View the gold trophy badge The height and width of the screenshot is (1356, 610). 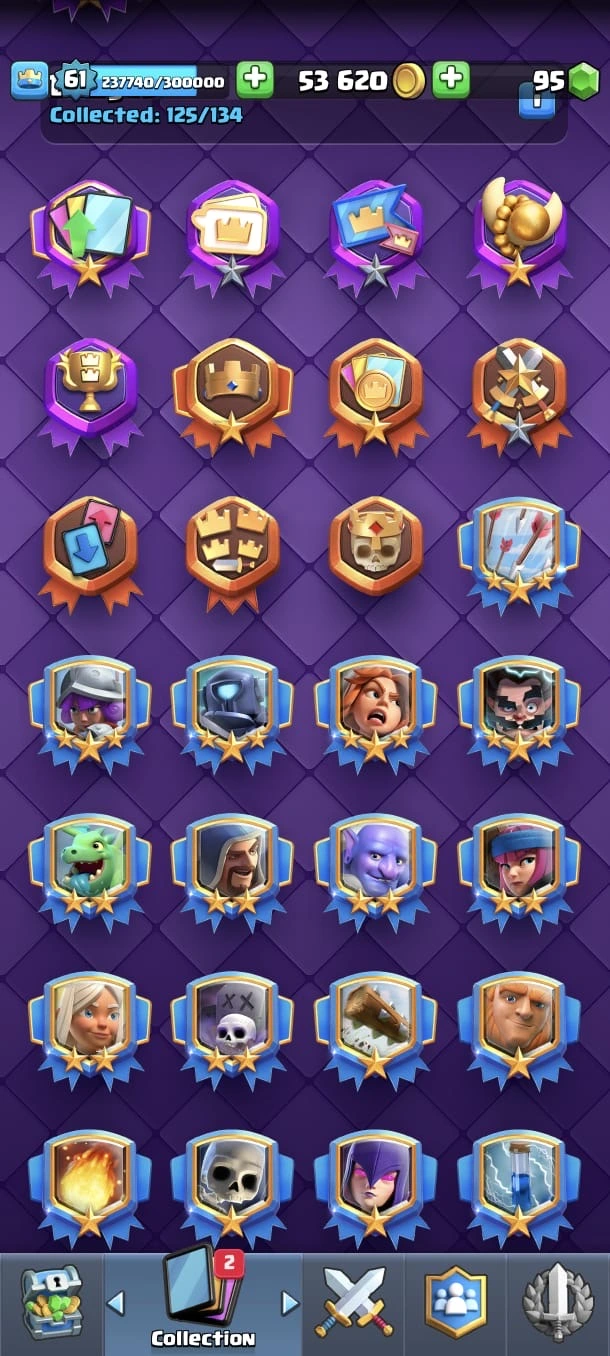(x=90, y=390)
